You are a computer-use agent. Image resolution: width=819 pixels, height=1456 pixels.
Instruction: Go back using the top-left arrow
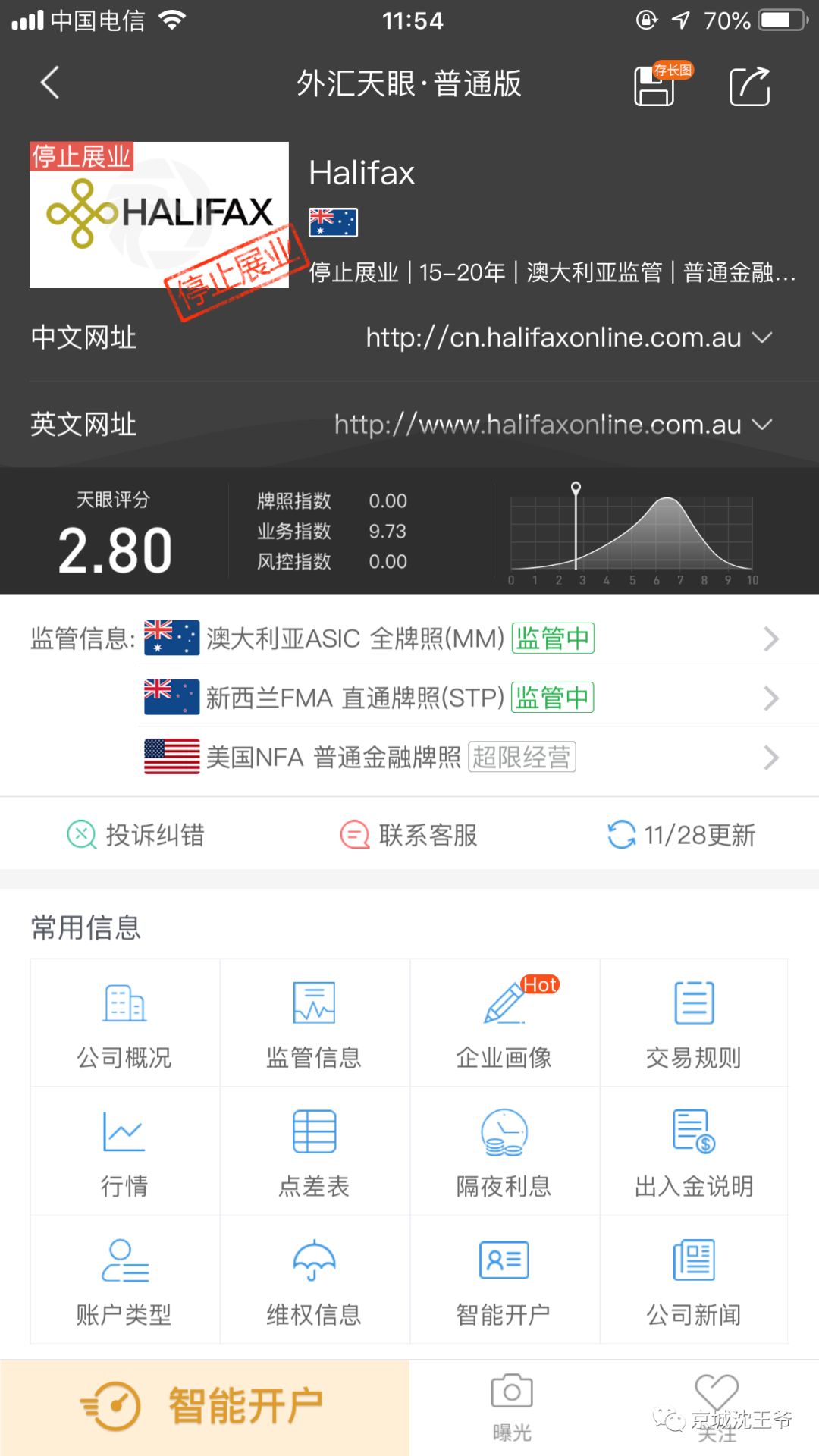[x=50, y=83]
